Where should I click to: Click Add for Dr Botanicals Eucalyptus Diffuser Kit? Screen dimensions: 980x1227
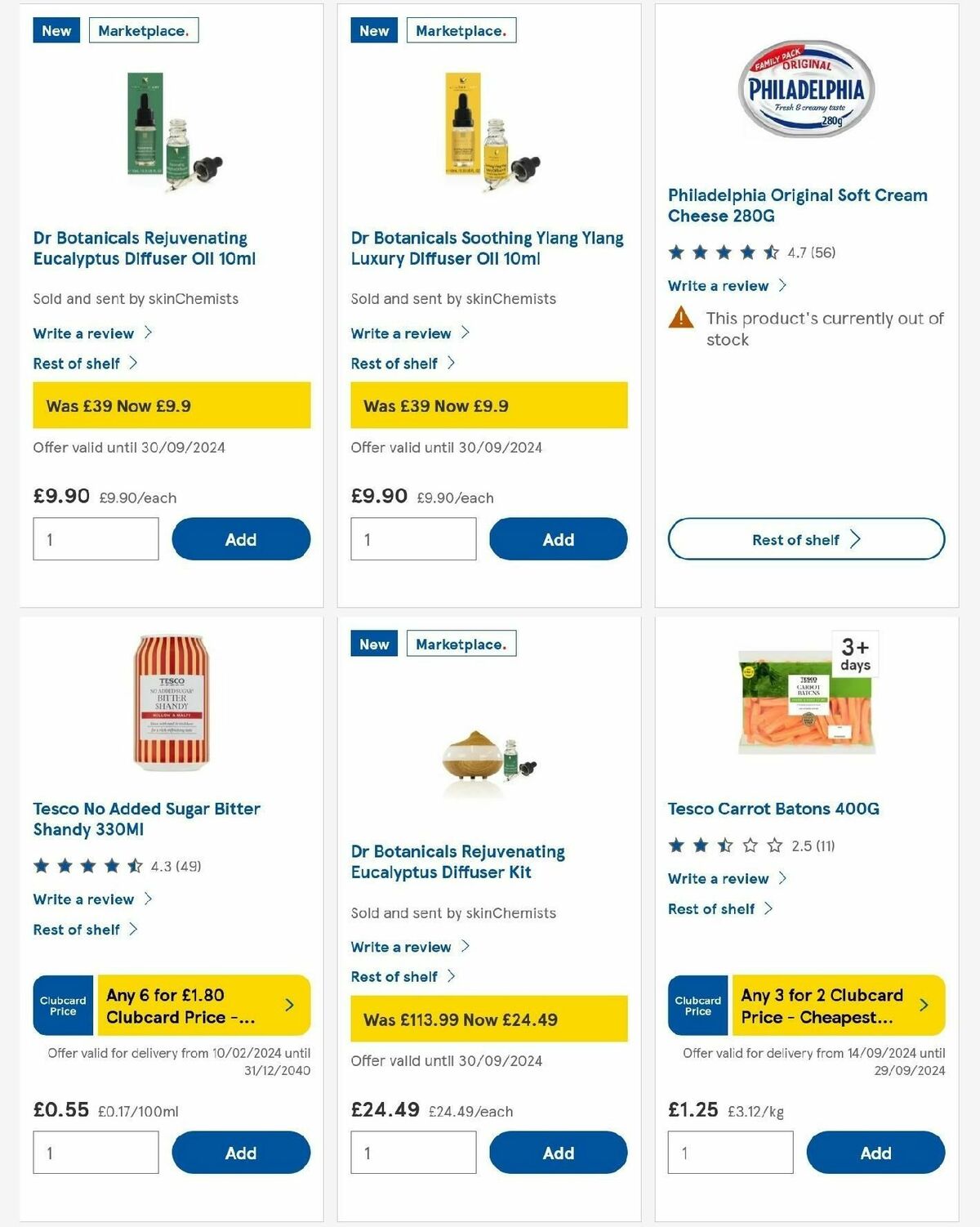(x=558, y=1153)
